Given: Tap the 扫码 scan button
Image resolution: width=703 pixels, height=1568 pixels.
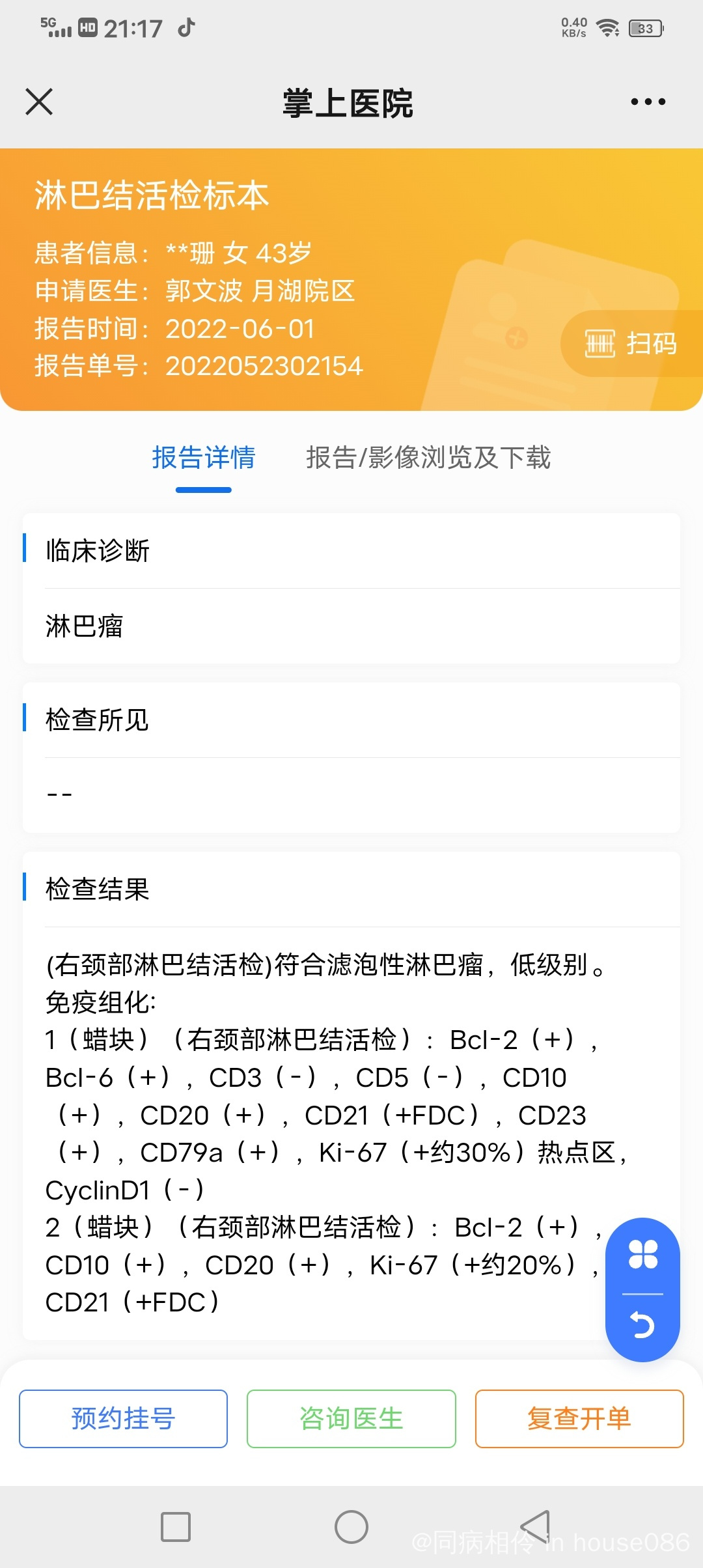Looking at the screenshot, I should [x=630, y=343].
